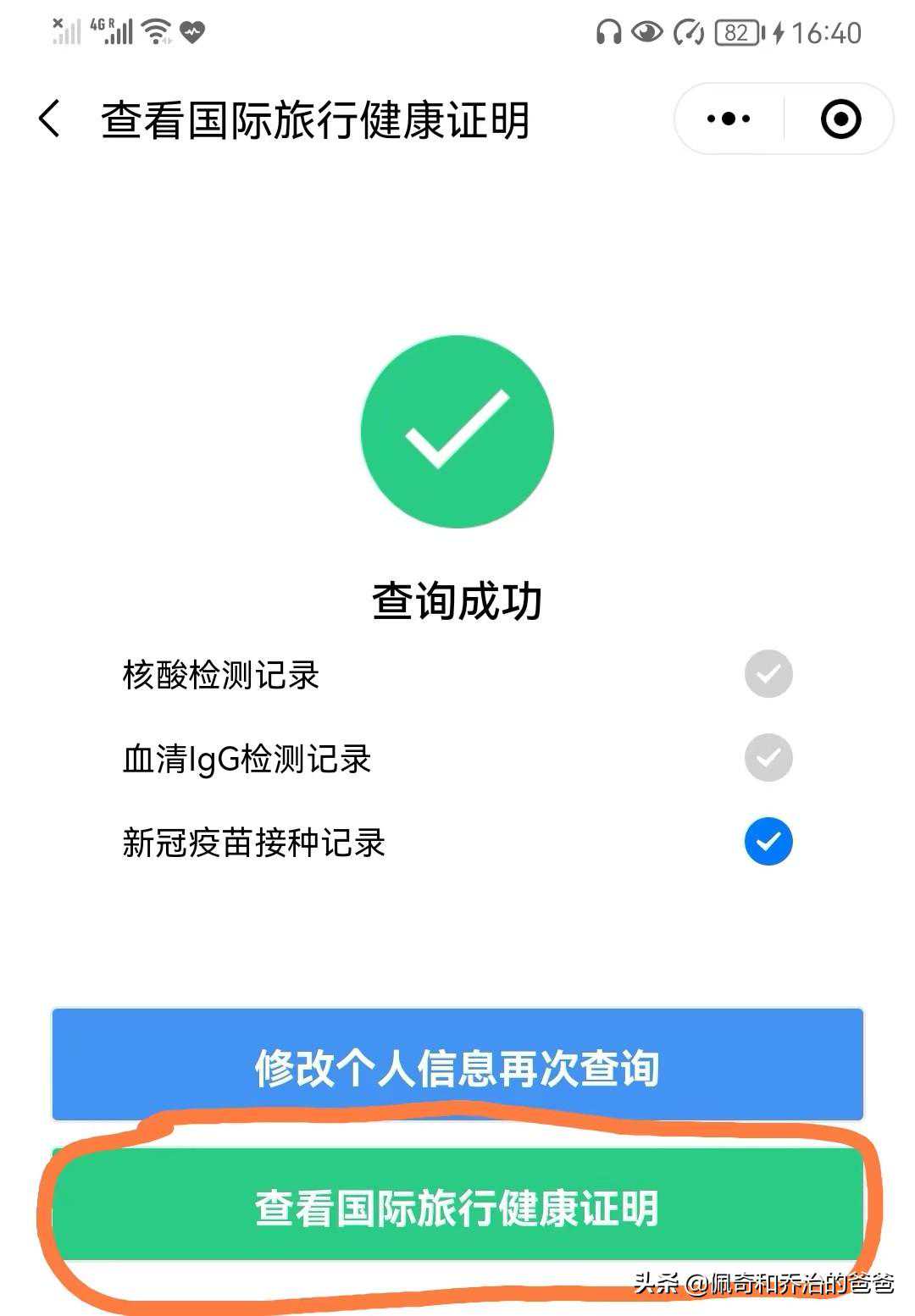Toggle the 新冠疫苗接种记录 checkmark
Image resolution: width=915 pixels, height=1316 pixels.
pos(768,841)
